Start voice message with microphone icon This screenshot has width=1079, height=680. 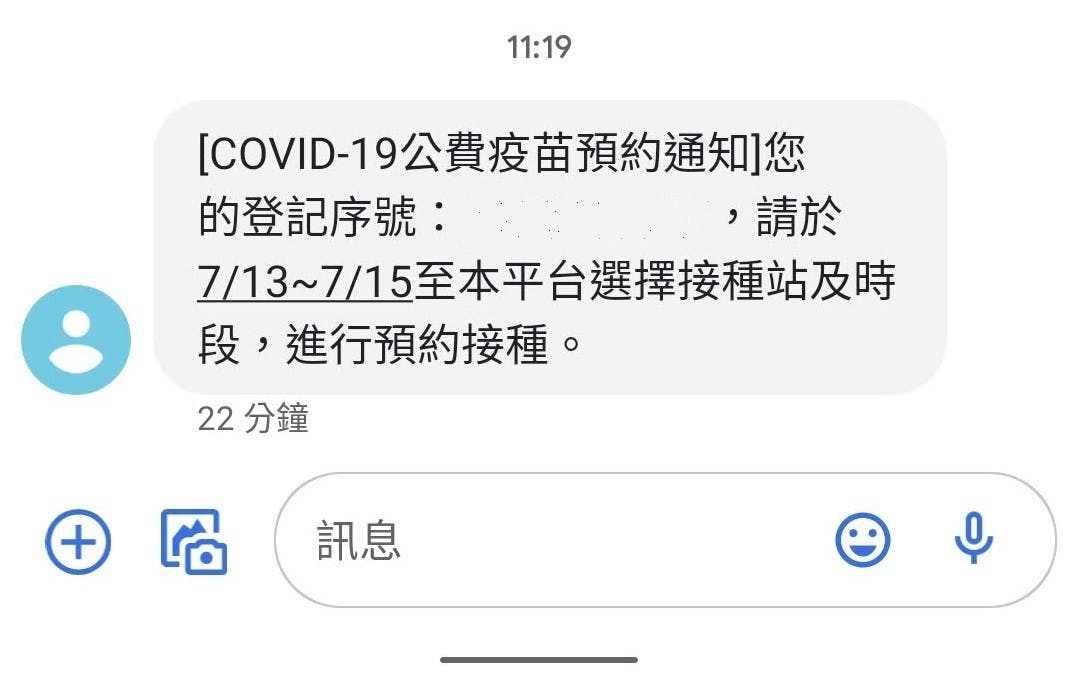(x=973, y=539)
